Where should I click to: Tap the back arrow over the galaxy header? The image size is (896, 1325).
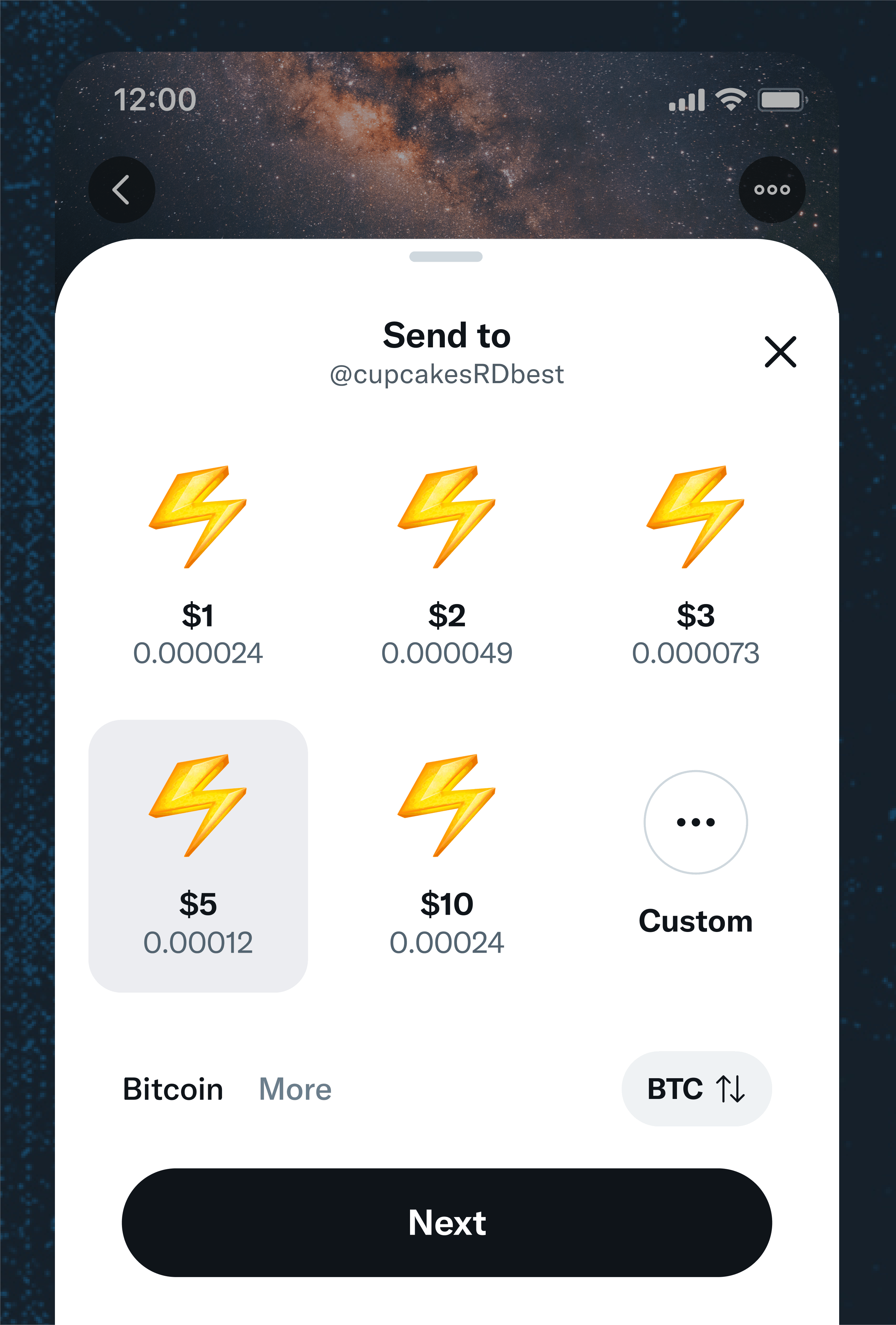(121, 189)
